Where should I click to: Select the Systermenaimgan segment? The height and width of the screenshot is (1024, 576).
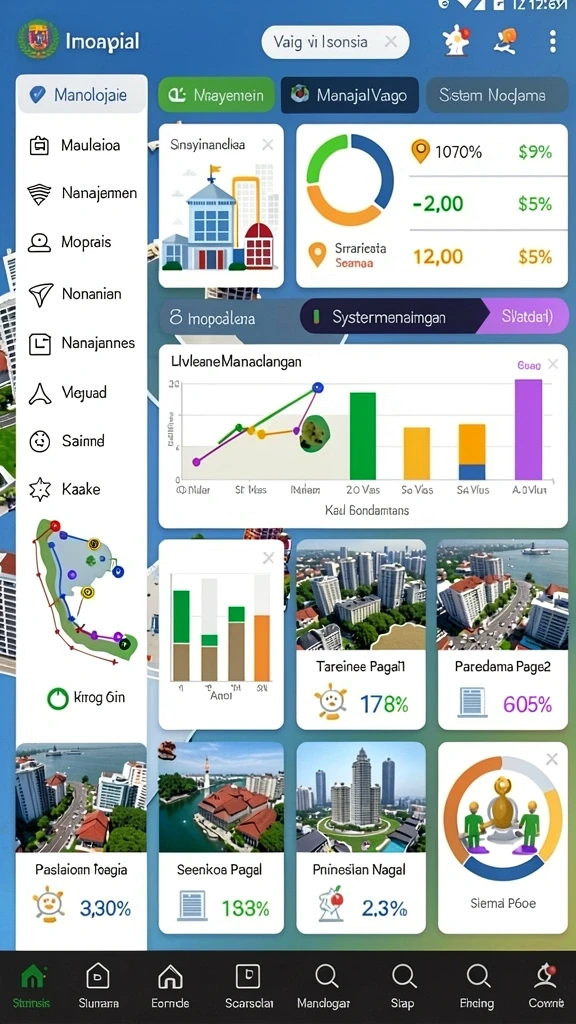tap(390, 317)
